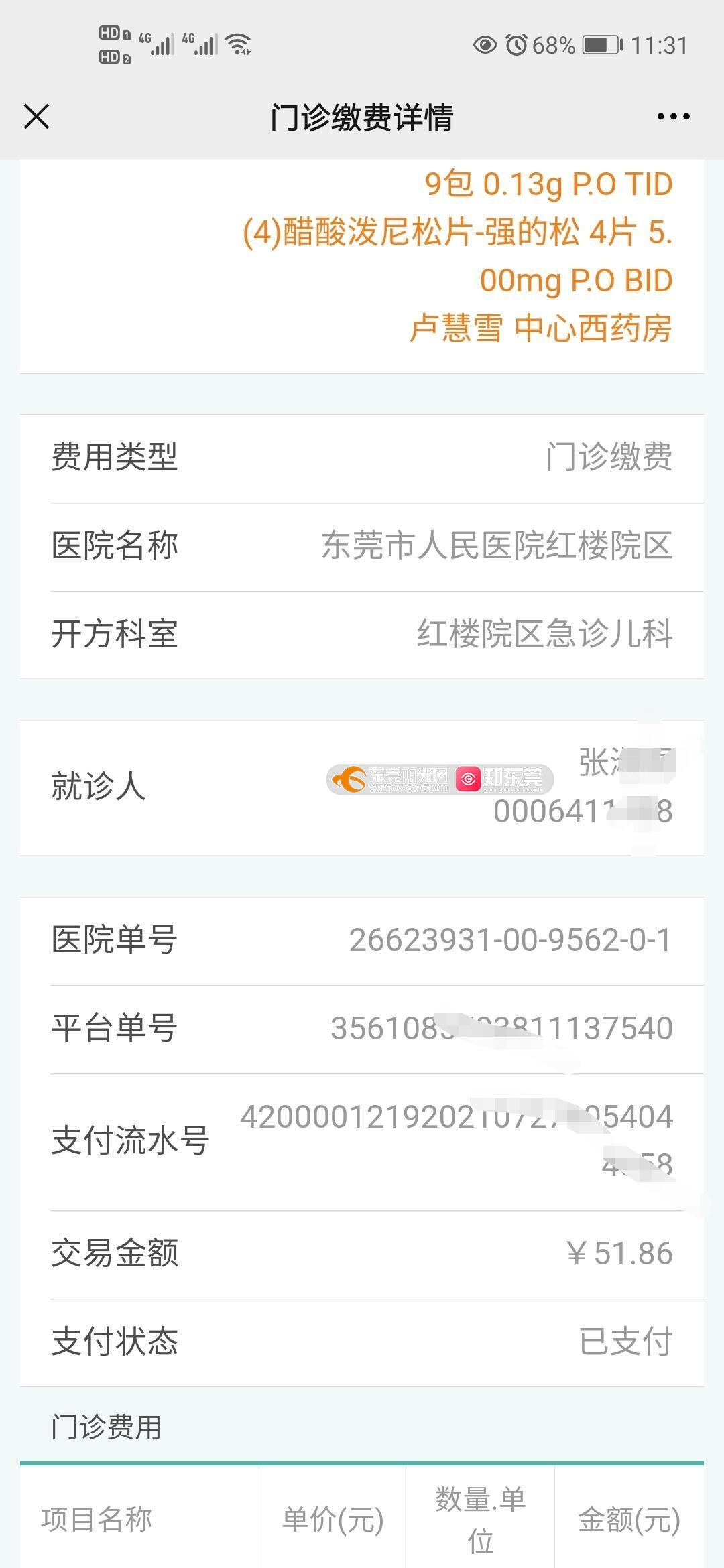724x1568 pixels.
Task: Open the three-dot overflow menu
Action: click(673, 117)
